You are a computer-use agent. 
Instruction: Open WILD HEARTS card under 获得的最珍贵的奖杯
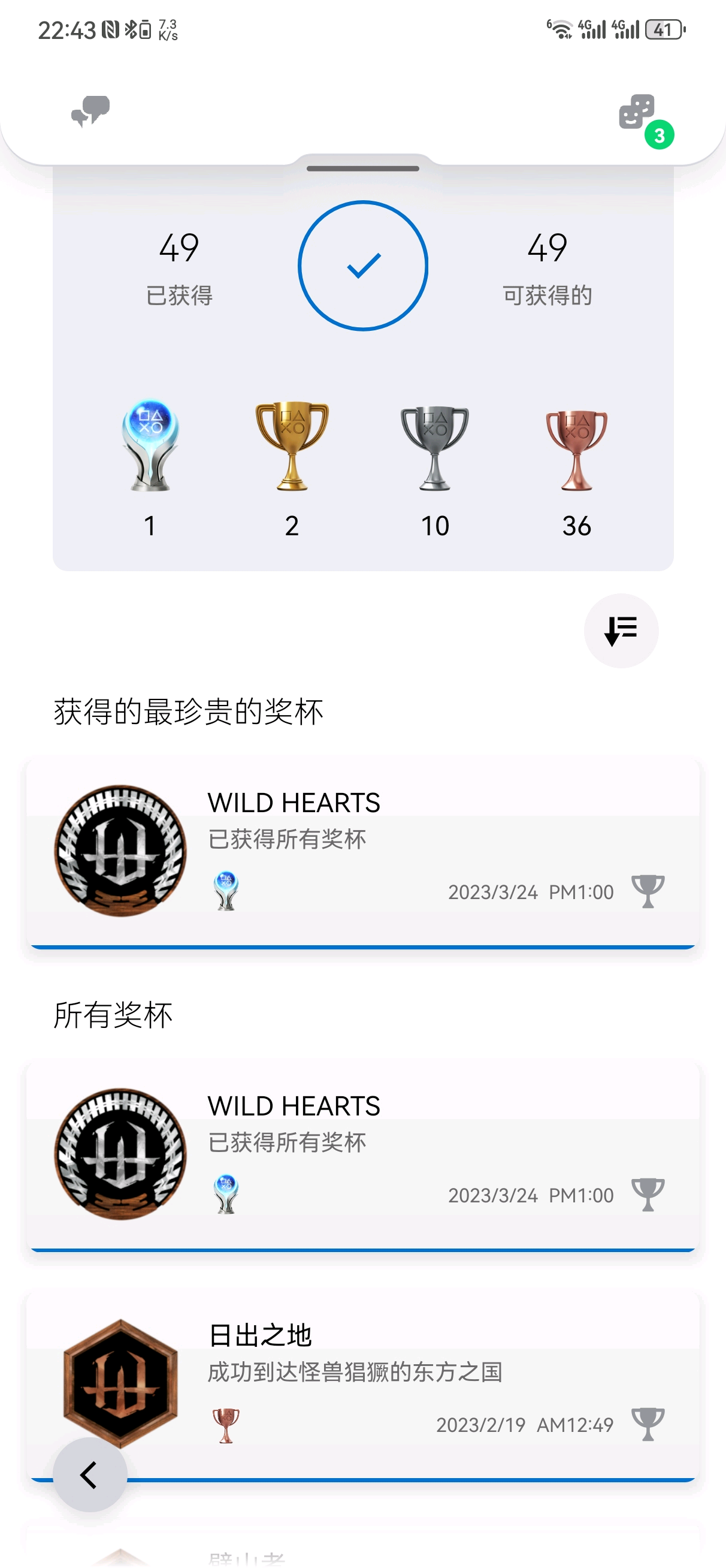point(362,852)
